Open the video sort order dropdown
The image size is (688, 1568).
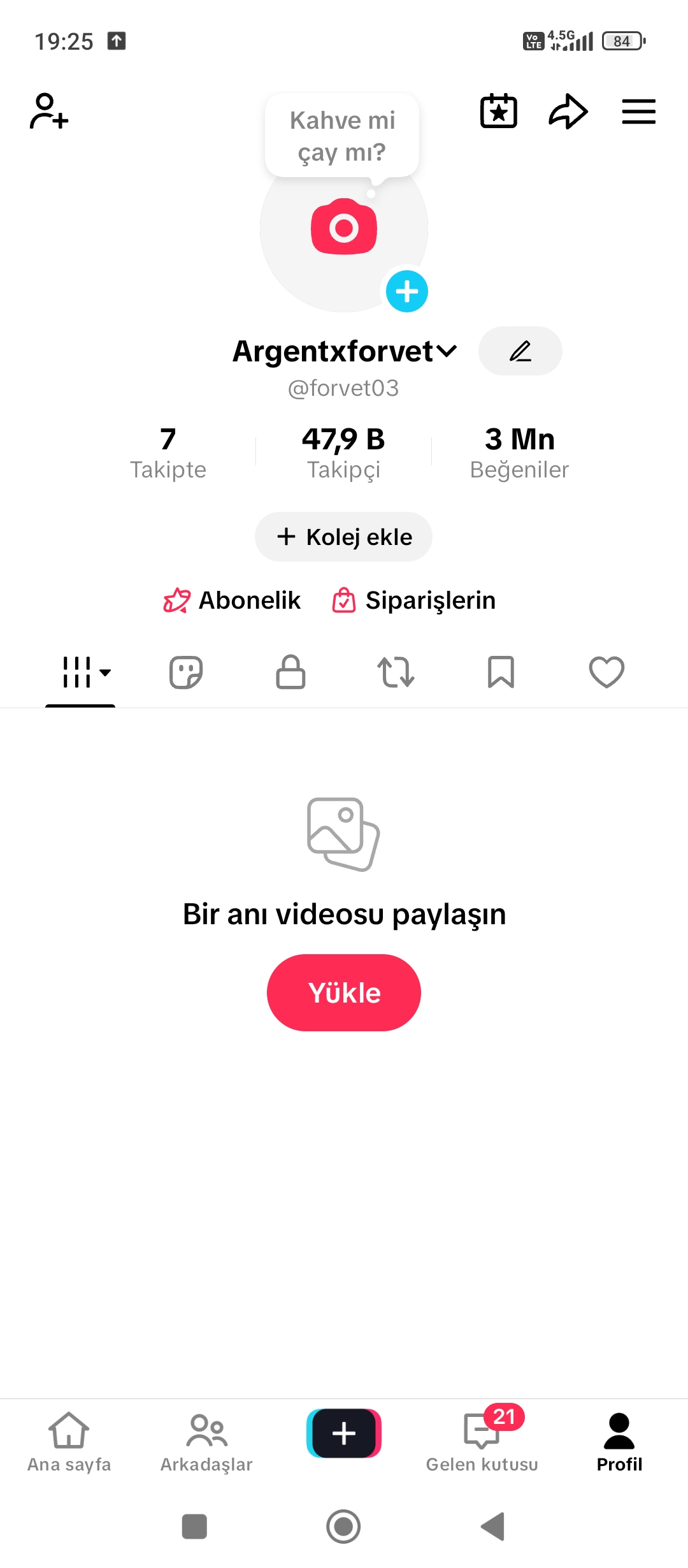click(x=82, y=672)
